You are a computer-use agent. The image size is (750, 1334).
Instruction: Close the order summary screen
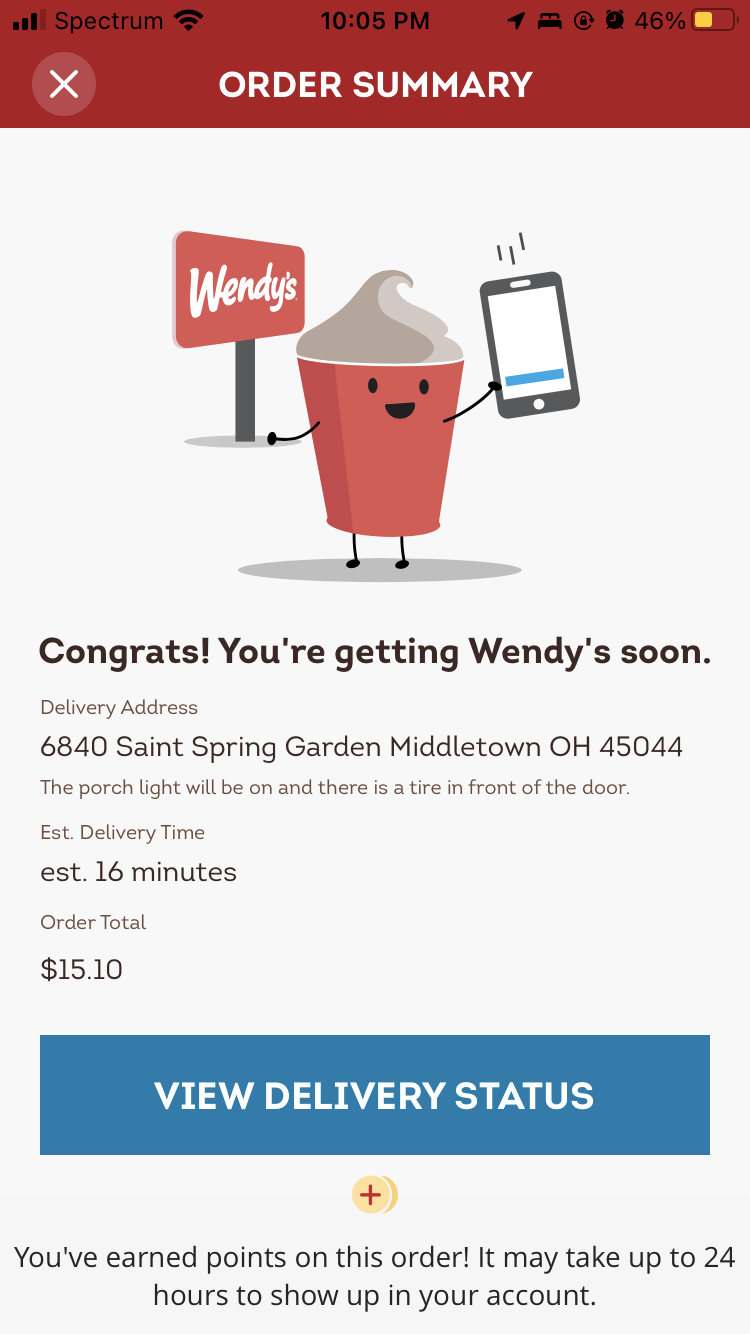(64, 84)
